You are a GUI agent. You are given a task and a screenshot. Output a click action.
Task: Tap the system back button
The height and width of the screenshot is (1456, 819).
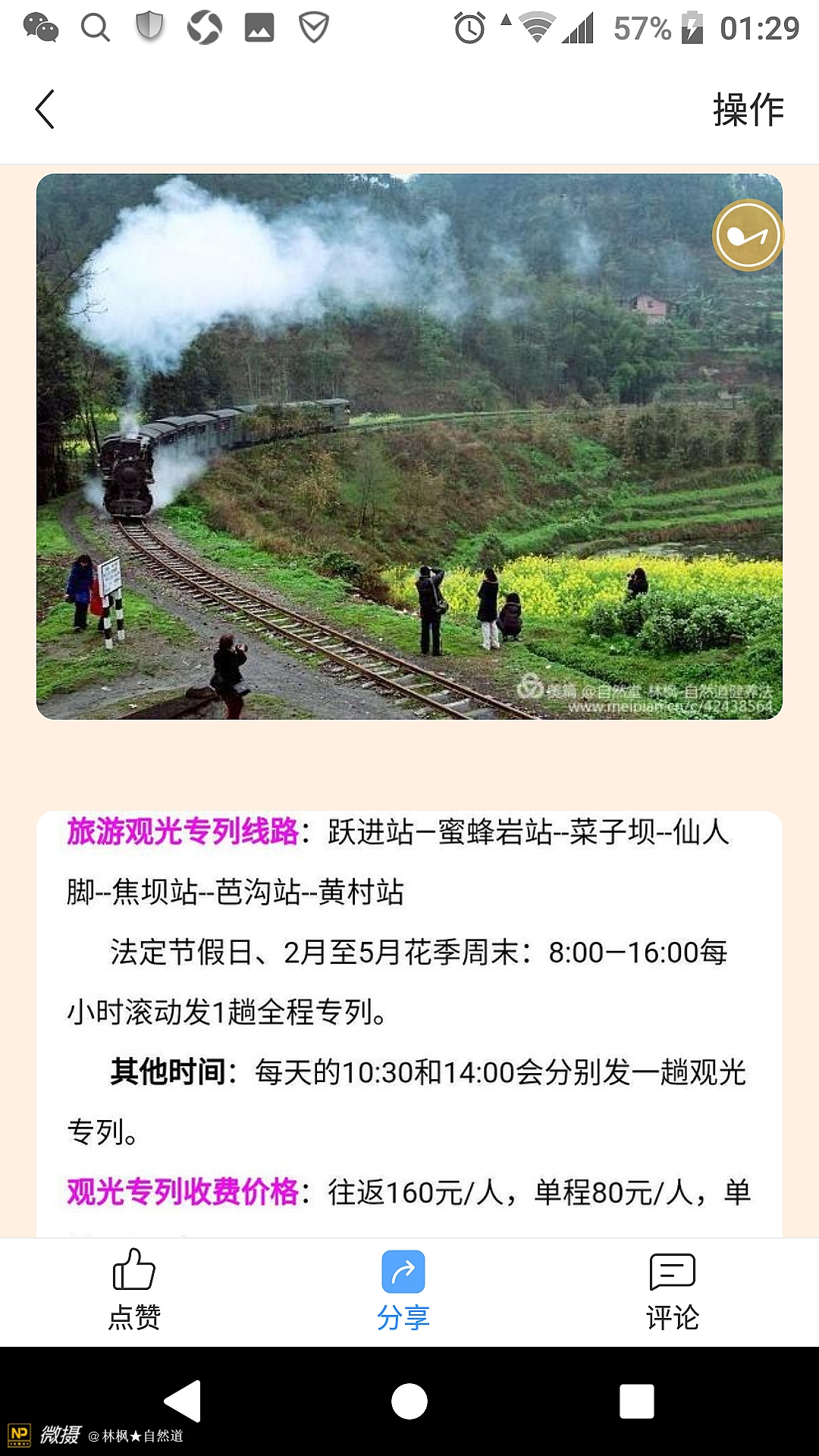click(183, 1401)
